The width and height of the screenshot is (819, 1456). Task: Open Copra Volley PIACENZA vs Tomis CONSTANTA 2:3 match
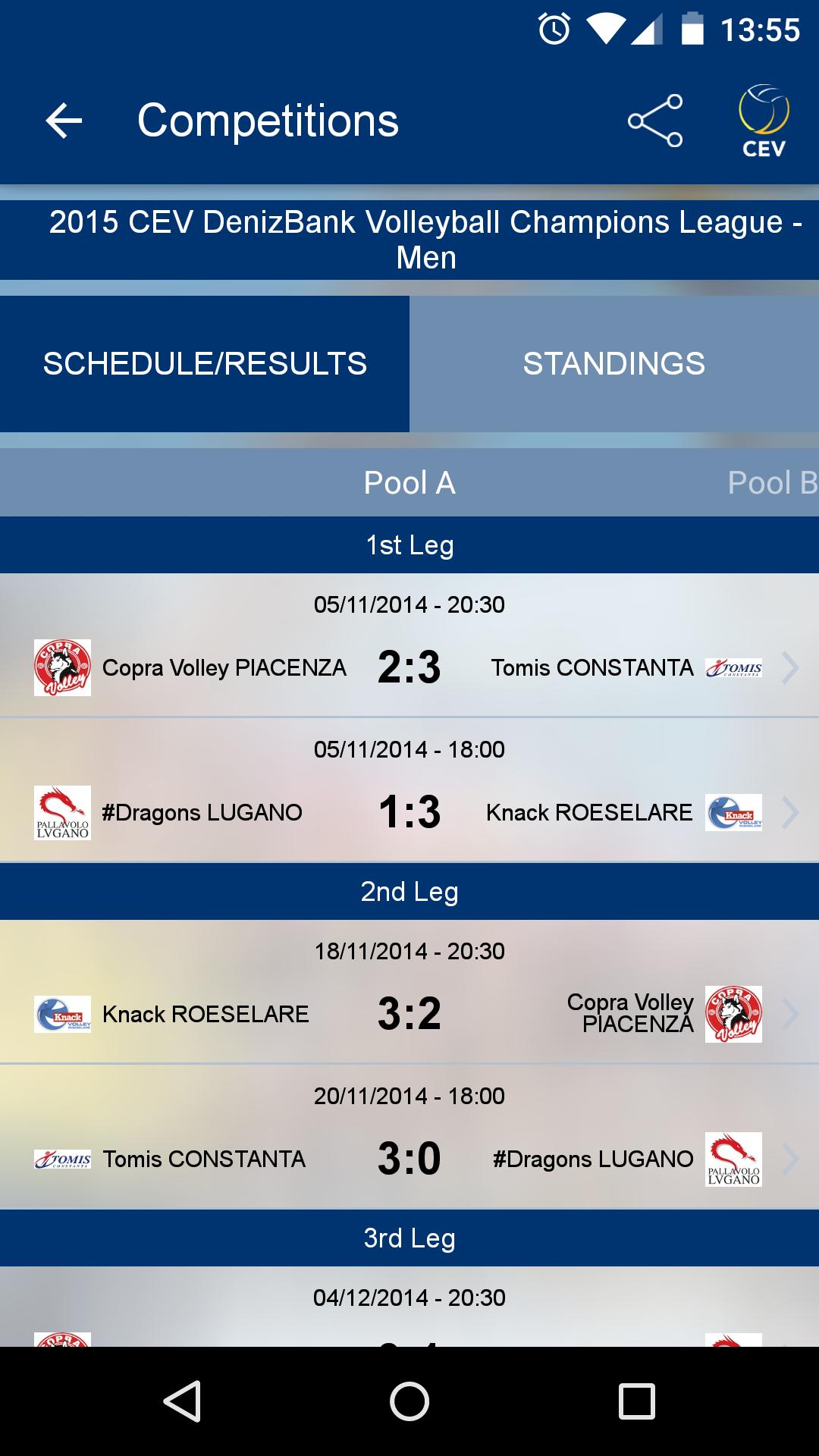point(409,667)
